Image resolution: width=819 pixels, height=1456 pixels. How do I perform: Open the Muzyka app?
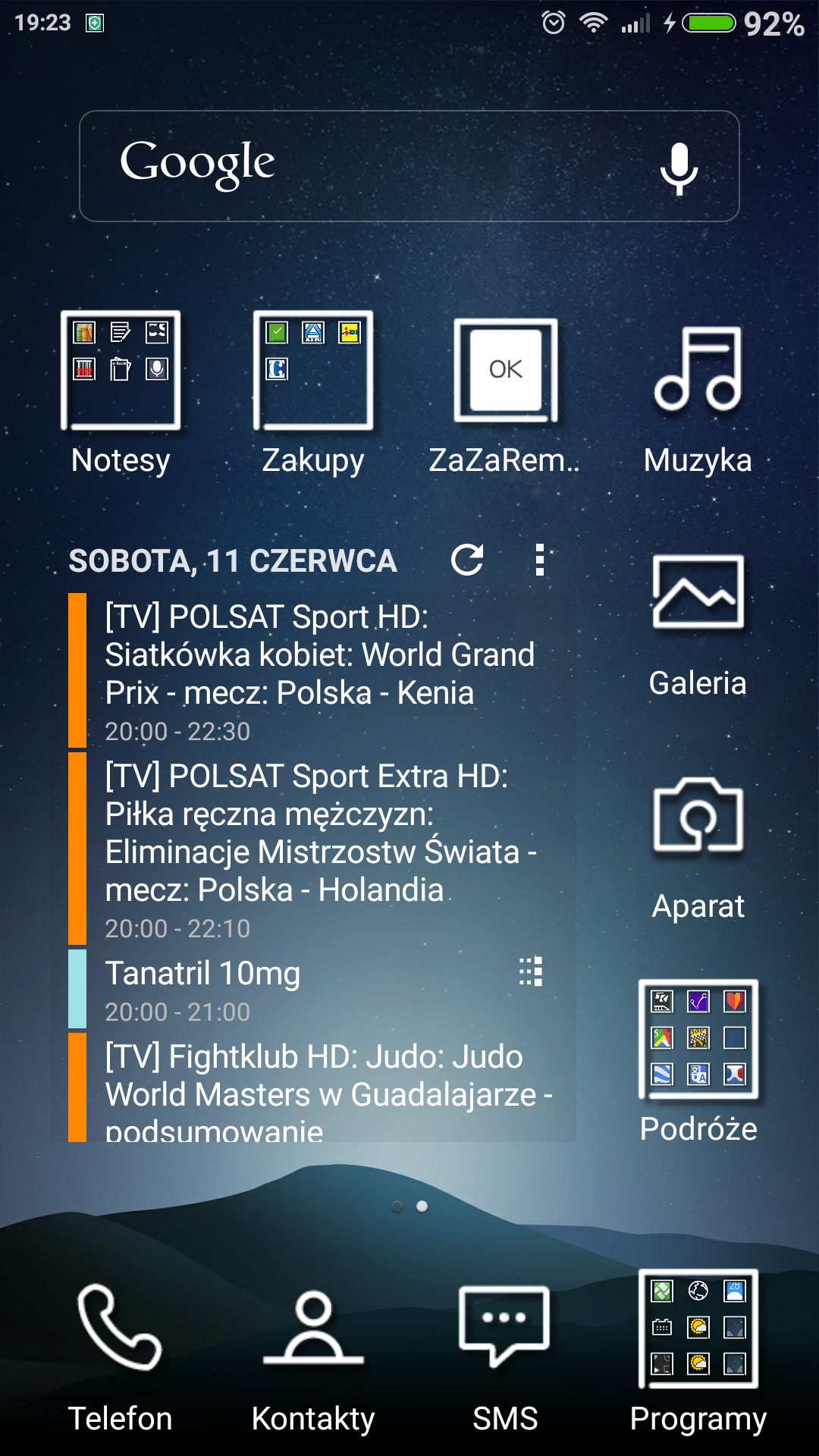[x=698, y=371]
